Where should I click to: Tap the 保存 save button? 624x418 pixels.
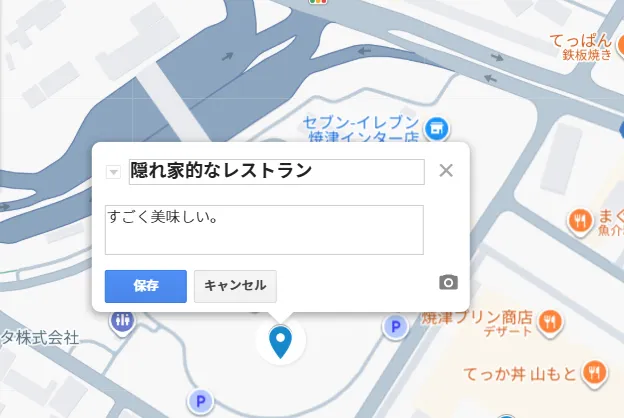tap(146, 285)
